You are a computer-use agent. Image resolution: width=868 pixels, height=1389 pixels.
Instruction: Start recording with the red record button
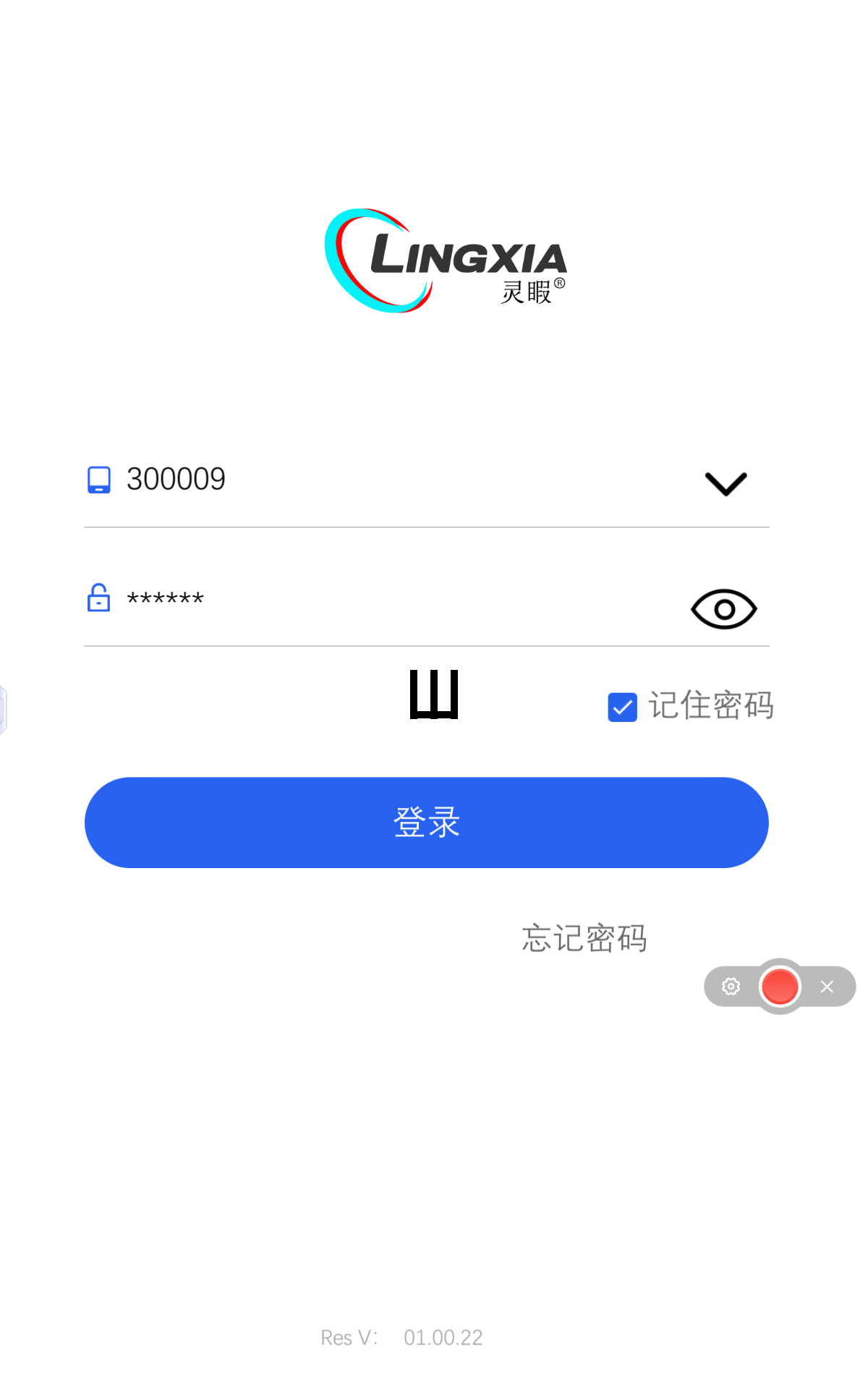780,987
